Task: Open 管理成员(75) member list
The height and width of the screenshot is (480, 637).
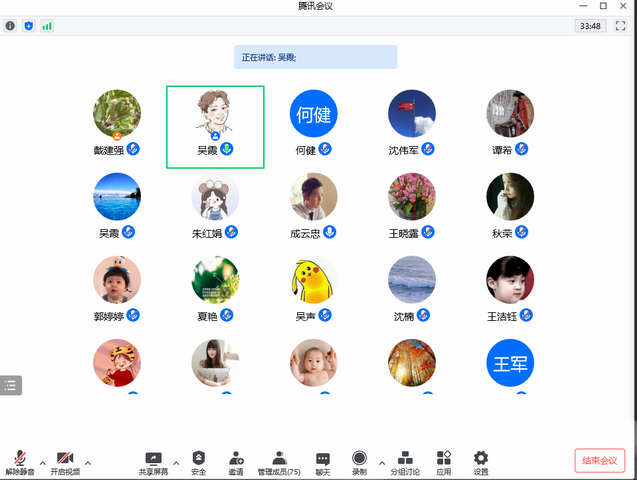Action: [279, 461]
